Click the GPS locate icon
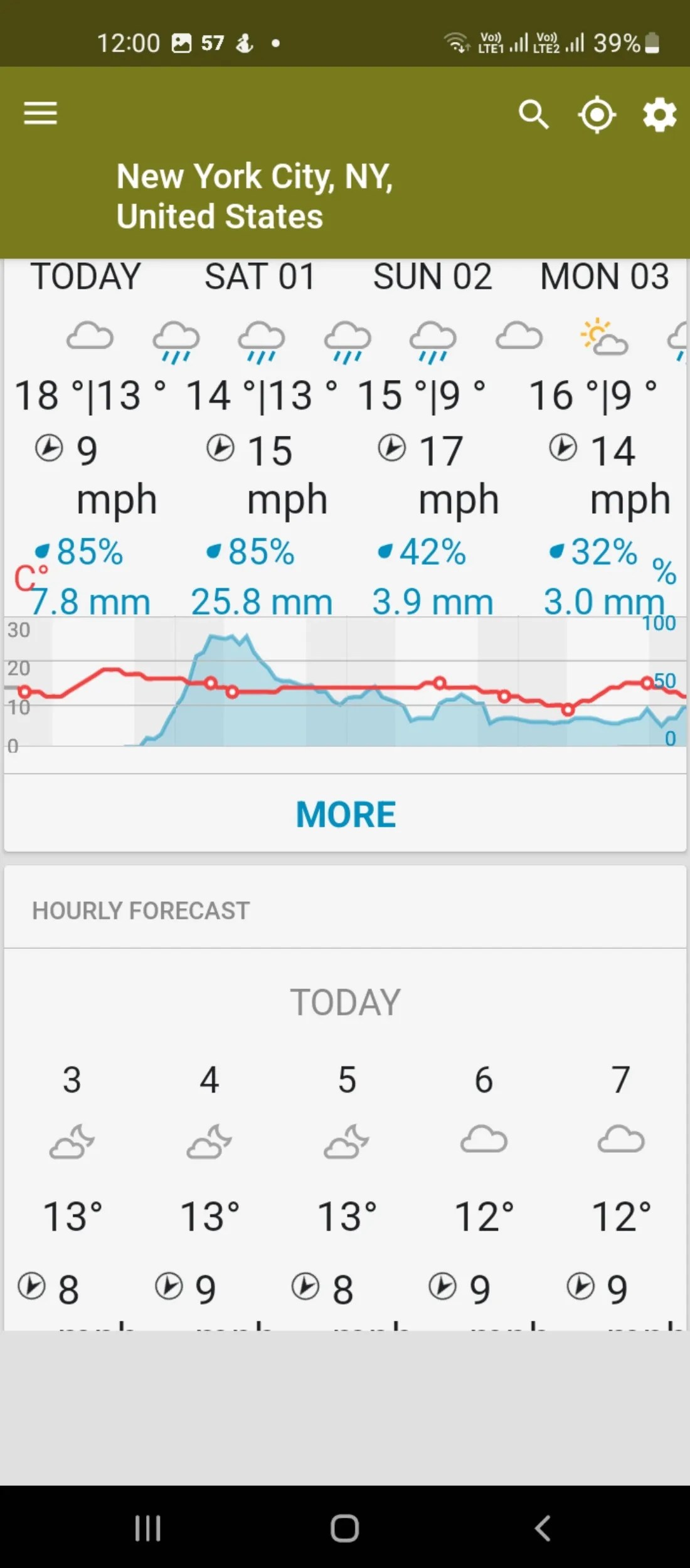This screenshot has width=690, height=1568. 597,114
